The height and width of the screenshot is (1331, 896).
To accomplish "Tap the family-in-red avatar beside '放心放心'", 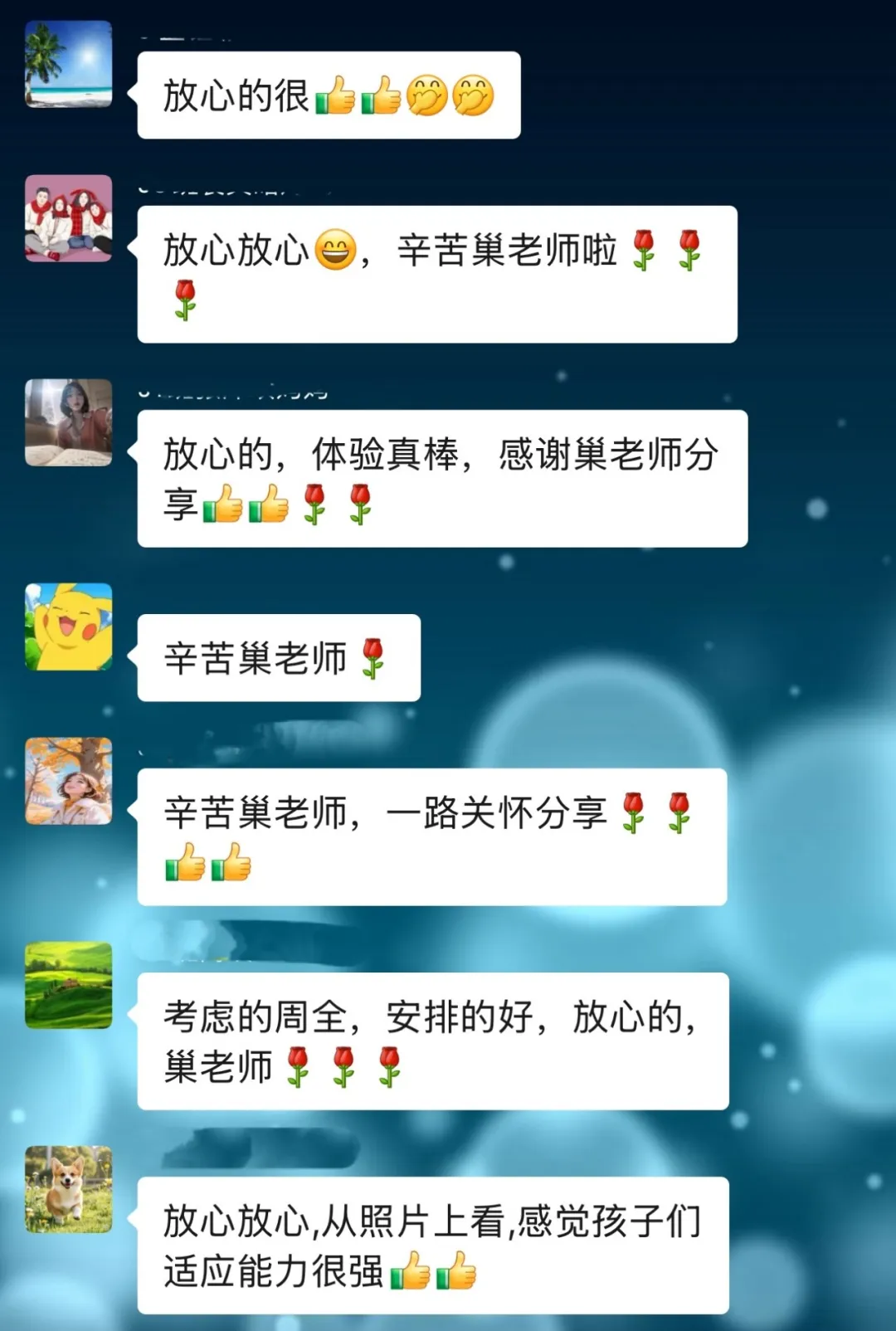I will (69, 219).
